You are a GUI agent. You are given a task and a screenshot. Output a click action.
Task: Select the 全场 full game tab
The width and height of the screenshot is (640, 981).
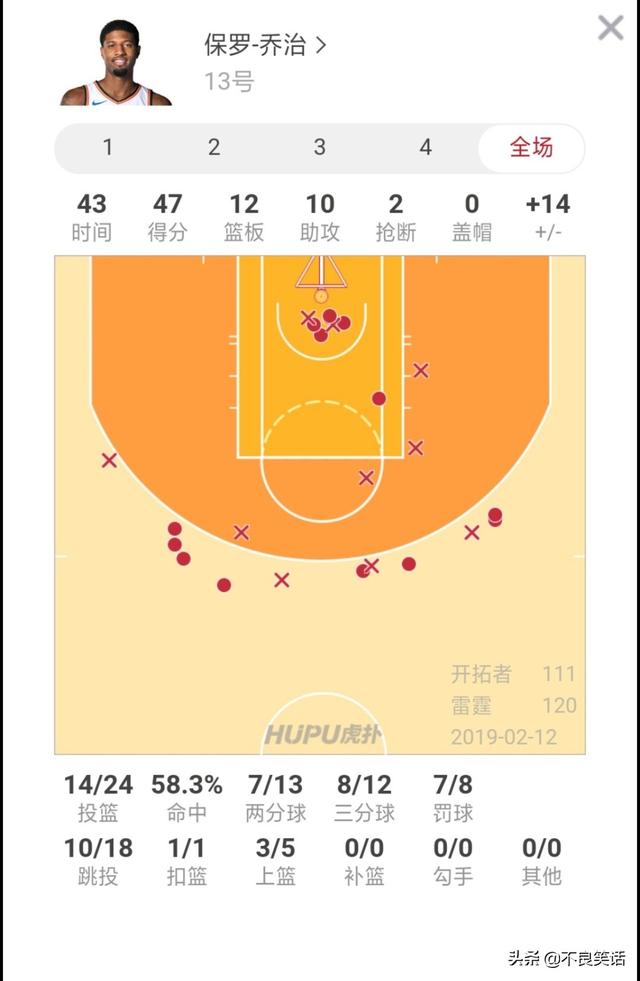pyautogui.click(x=531, y=148)
